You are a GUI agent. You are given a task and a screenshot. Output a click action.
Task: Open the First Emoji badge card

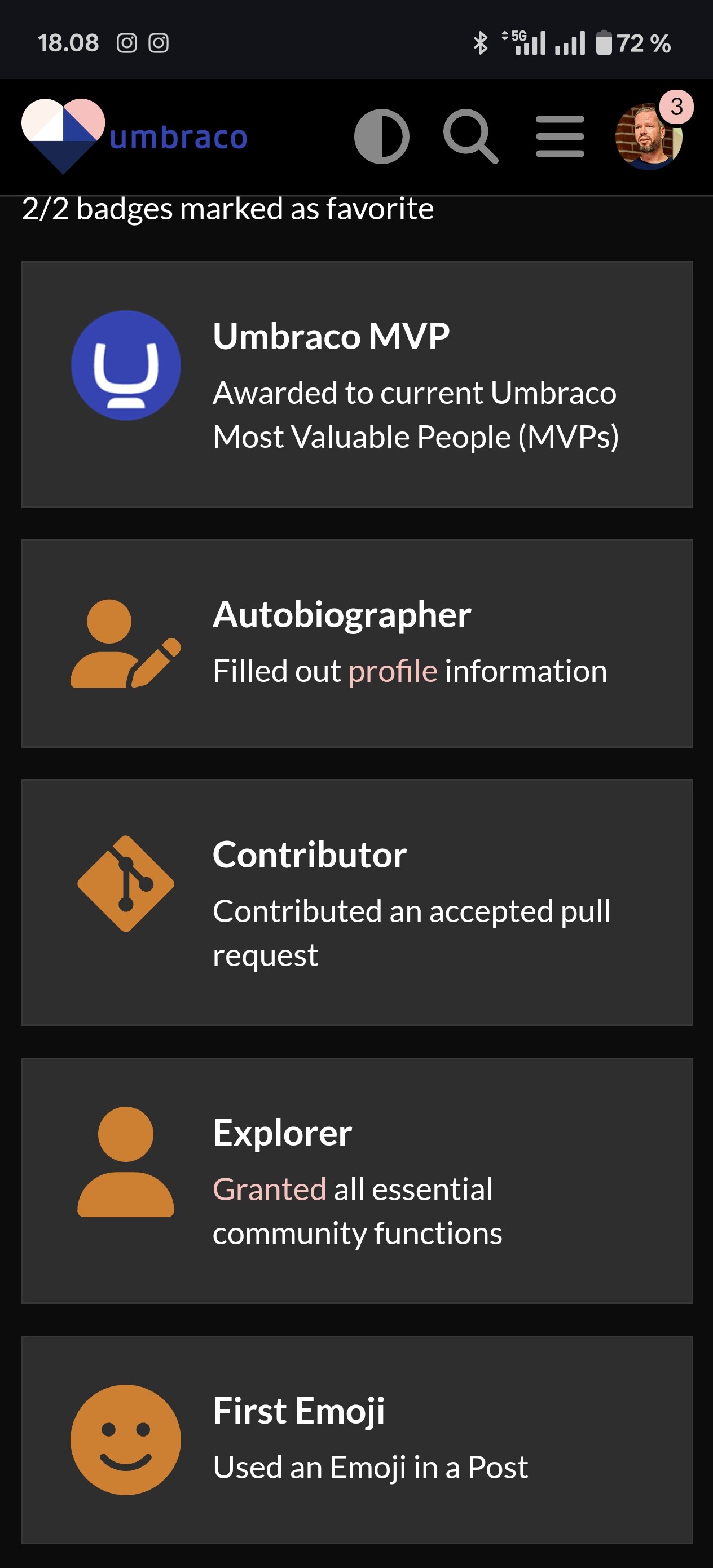357,1439
